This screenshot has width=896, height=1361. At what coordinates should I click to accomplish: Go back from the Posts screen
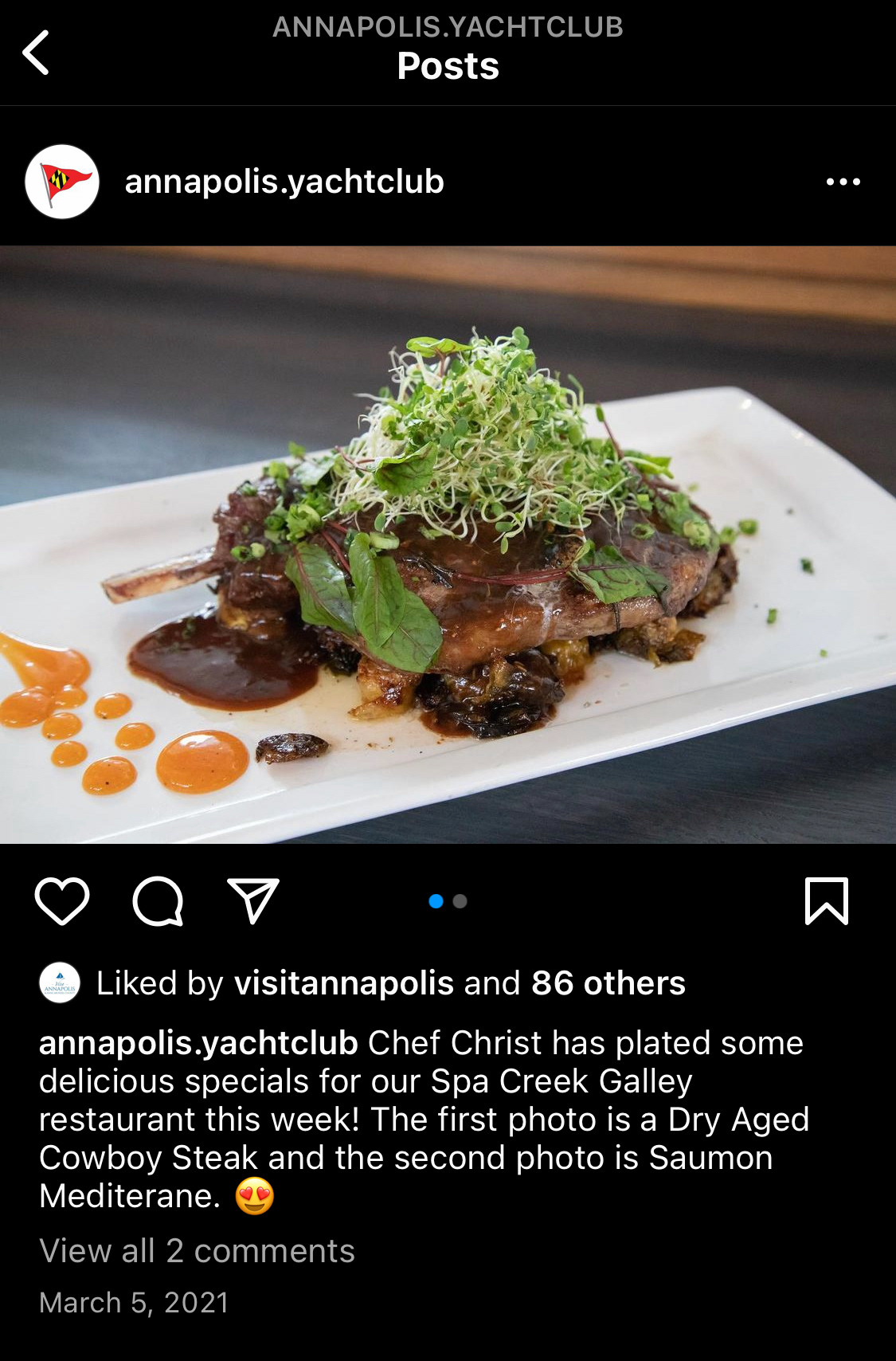tap(37, 53)
